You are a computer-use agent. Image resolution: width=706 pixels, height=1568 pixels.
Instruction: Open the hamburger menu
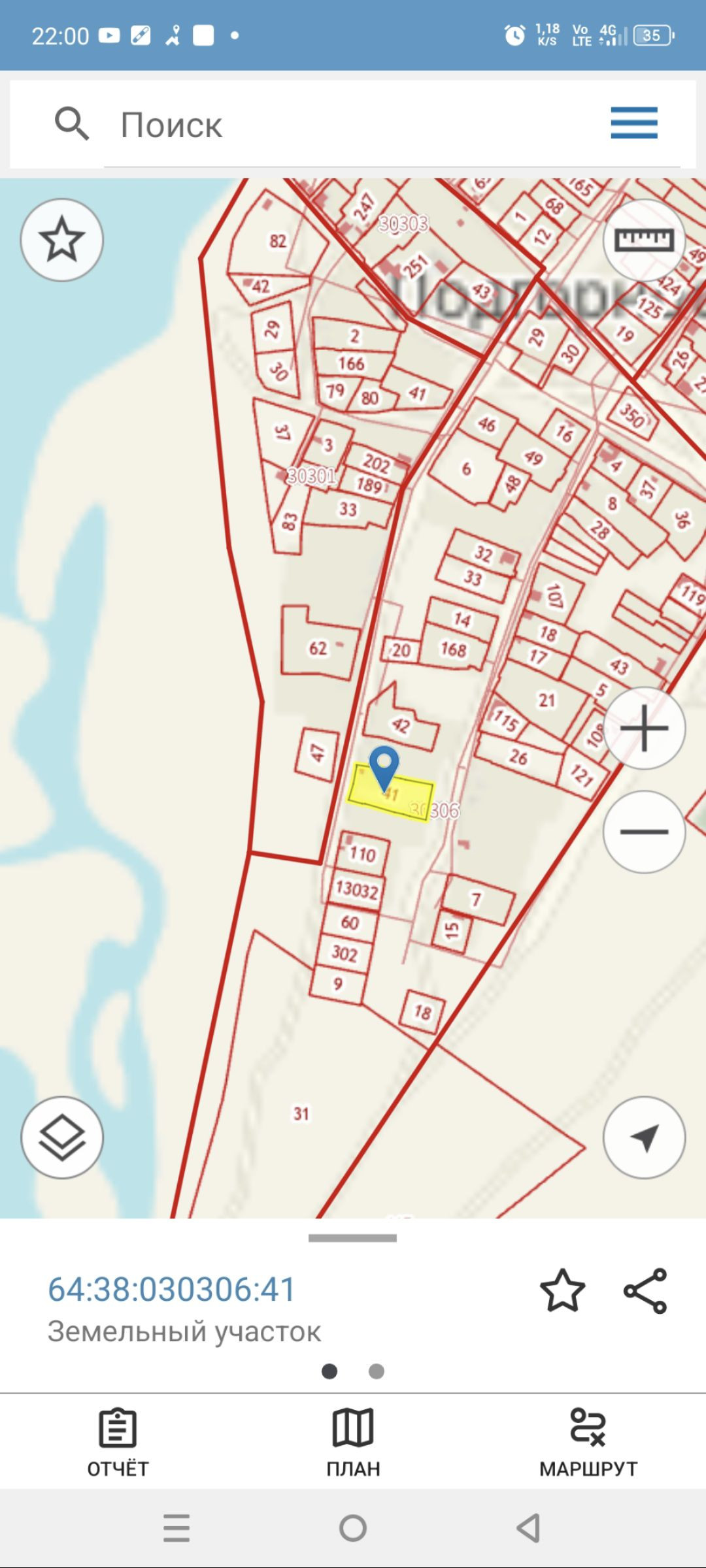(x=633, y=123)
